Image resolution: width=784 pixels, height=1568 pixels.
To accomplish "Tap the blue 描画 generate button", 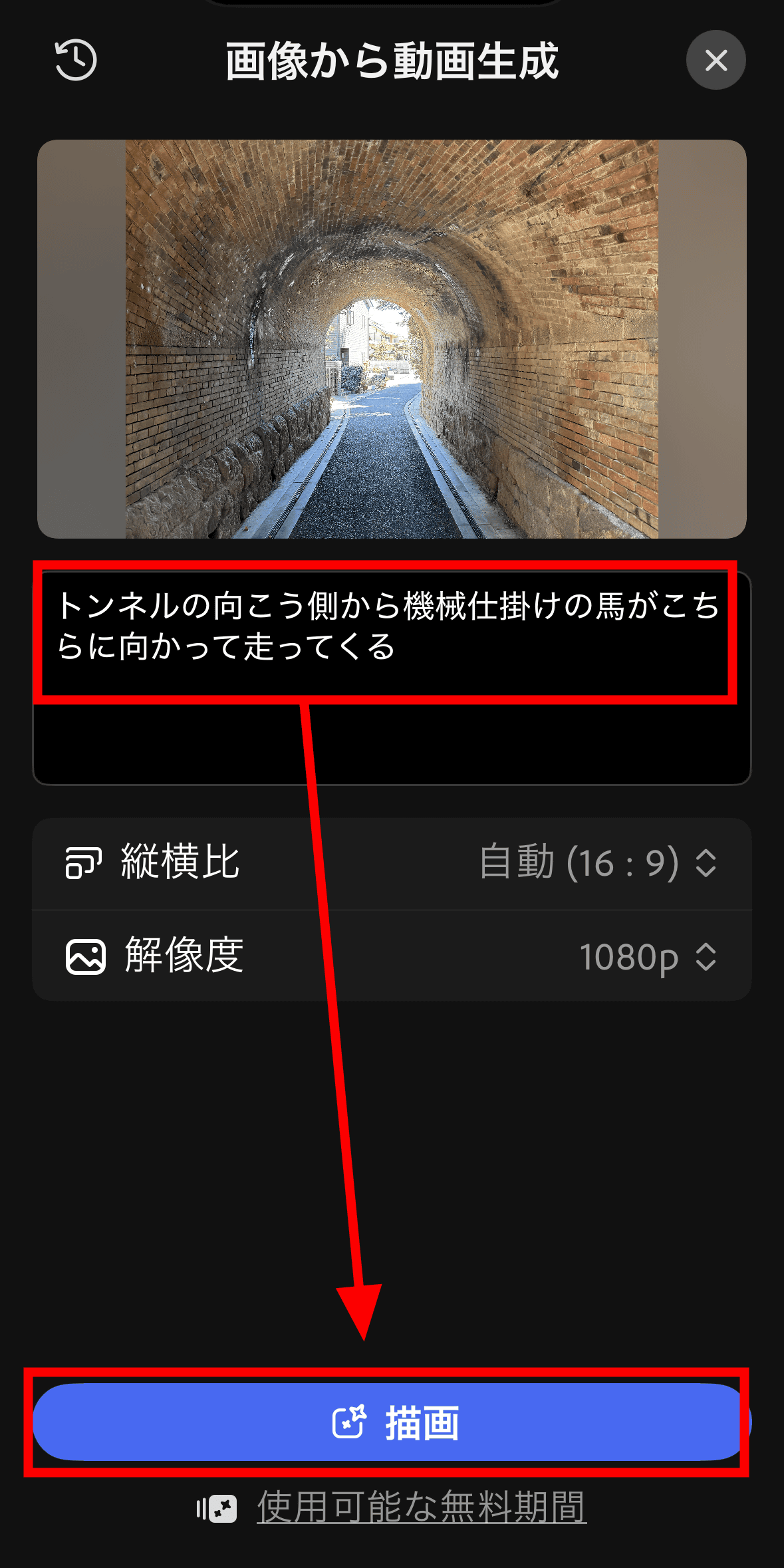I will 392,1422.
